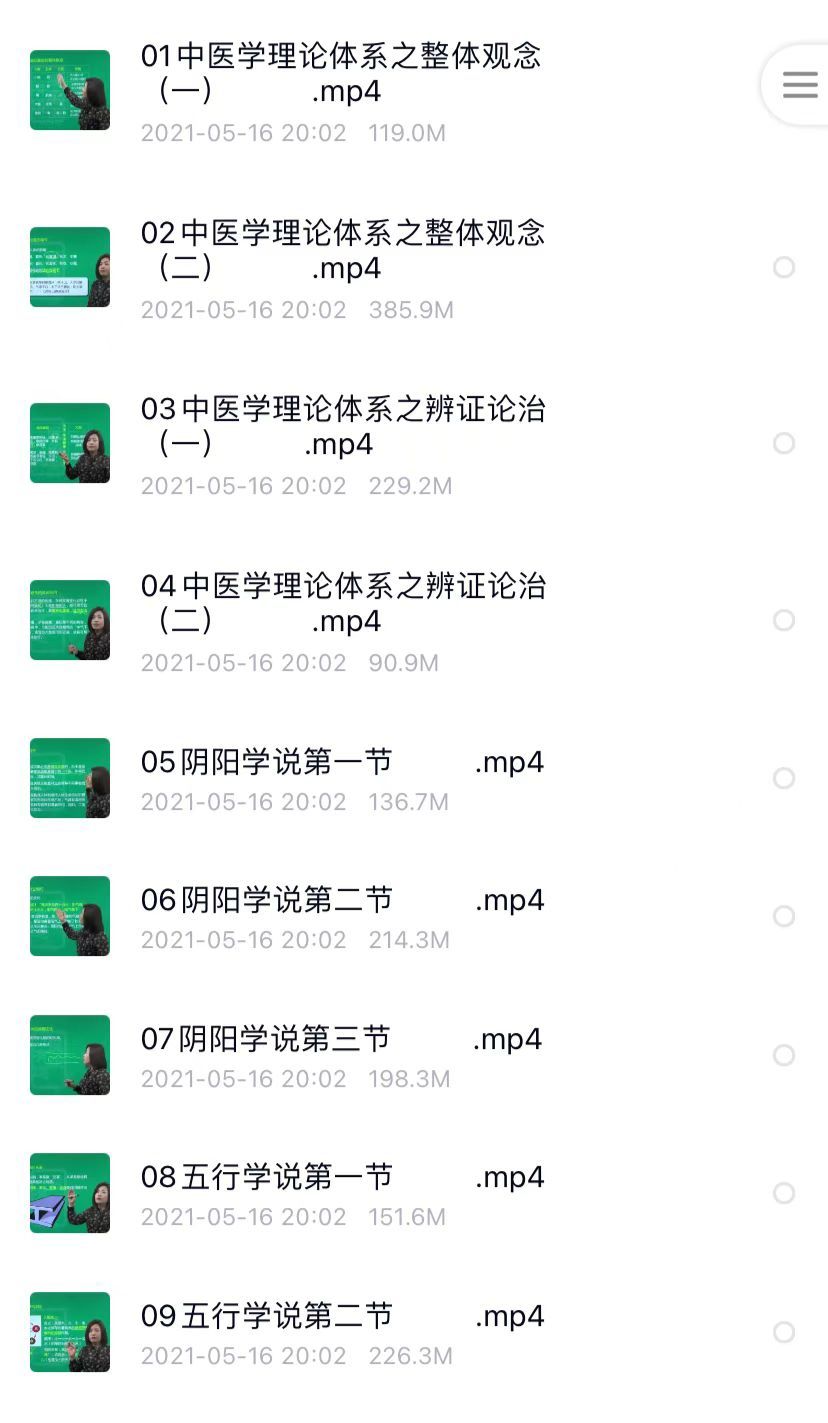Click the thumbnail of video 05 阴阳学说第一节
The height and width of the screenshot is (1423, 828).
[69, 777]
